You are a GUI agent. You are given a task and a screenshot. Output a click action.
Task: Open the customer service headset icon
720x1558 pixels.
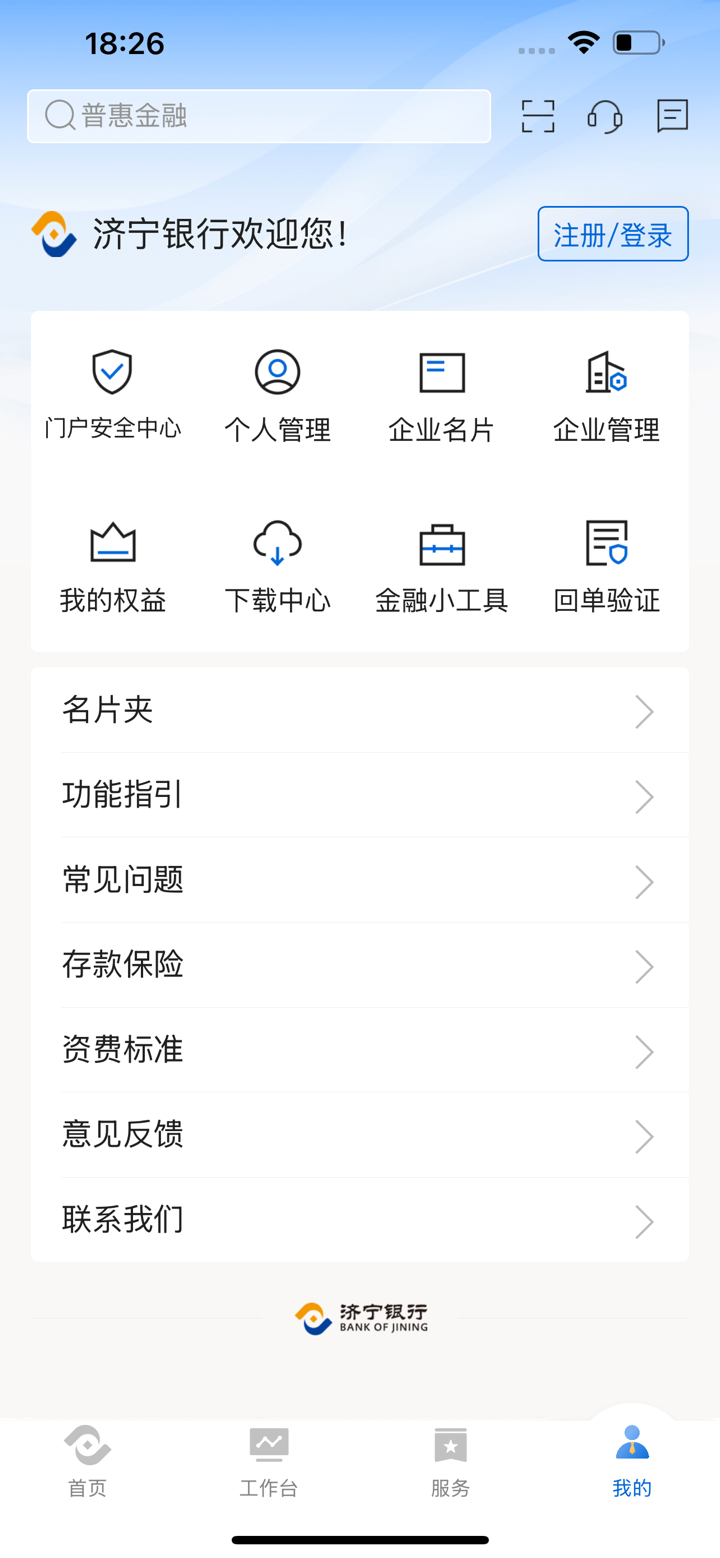[605, 116]
